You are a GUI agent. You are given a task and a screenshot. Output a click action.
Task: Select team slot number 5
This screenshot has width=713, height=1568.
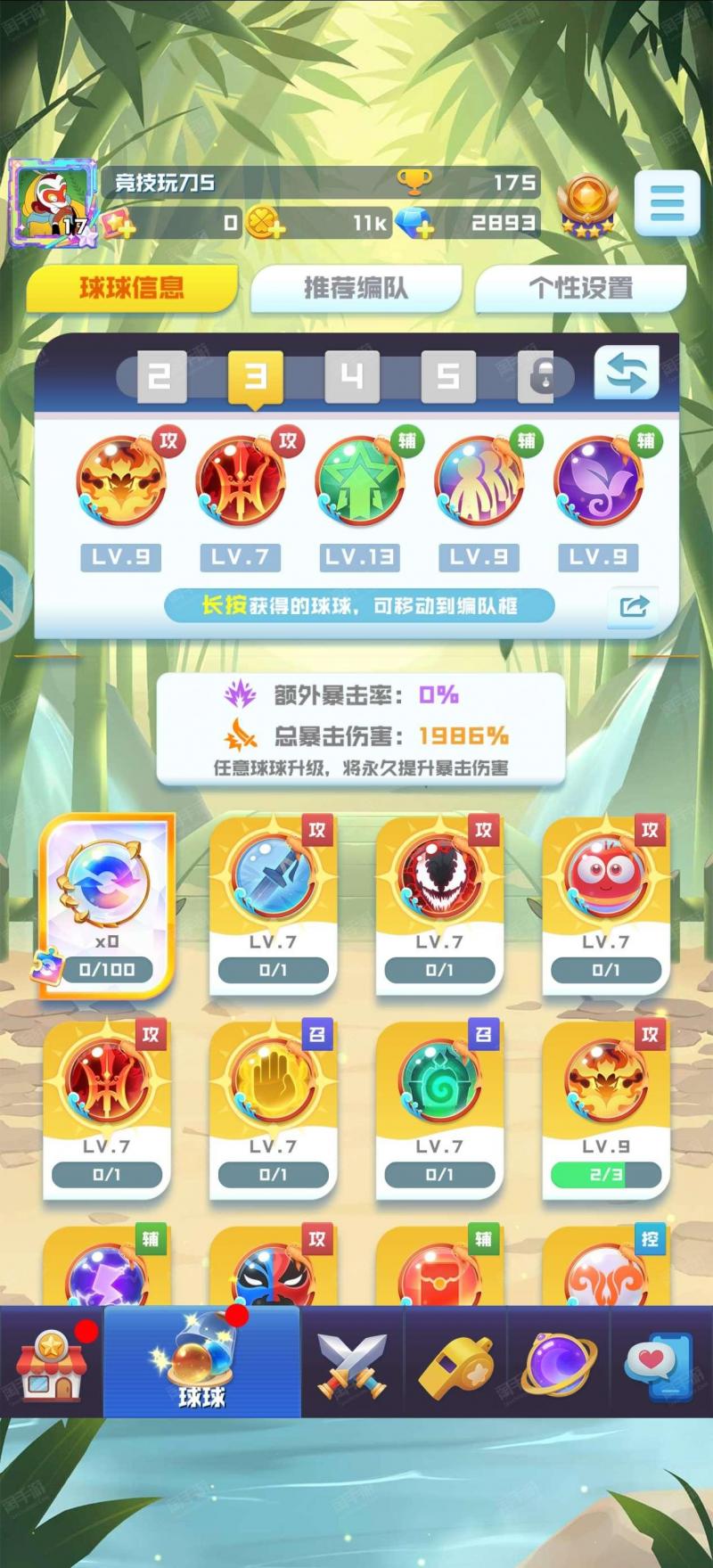pyautogui.click(x=448, y=376)
